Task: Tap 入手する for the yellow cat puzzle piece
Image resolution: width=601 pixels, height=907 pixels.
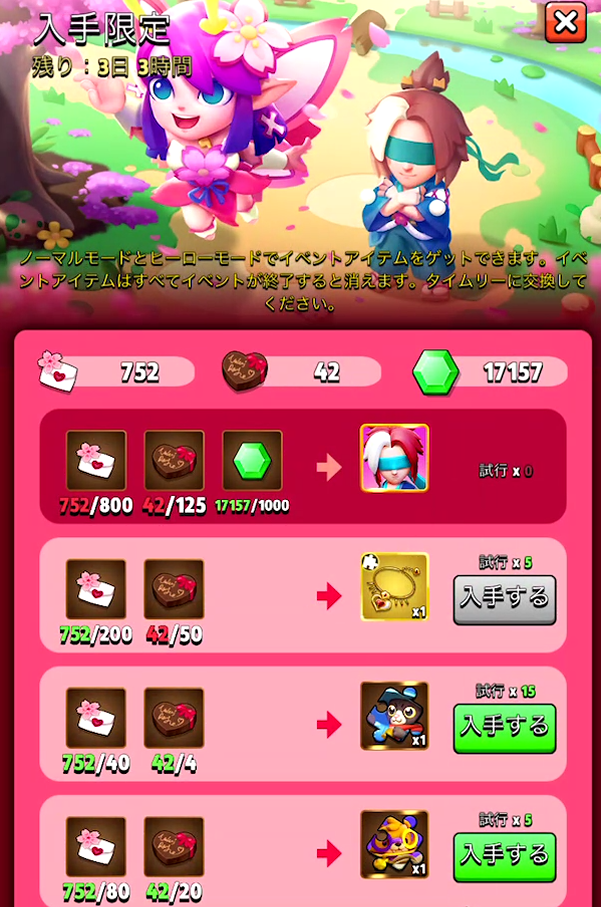Action: pyautogui.click(x=504, y=856)
